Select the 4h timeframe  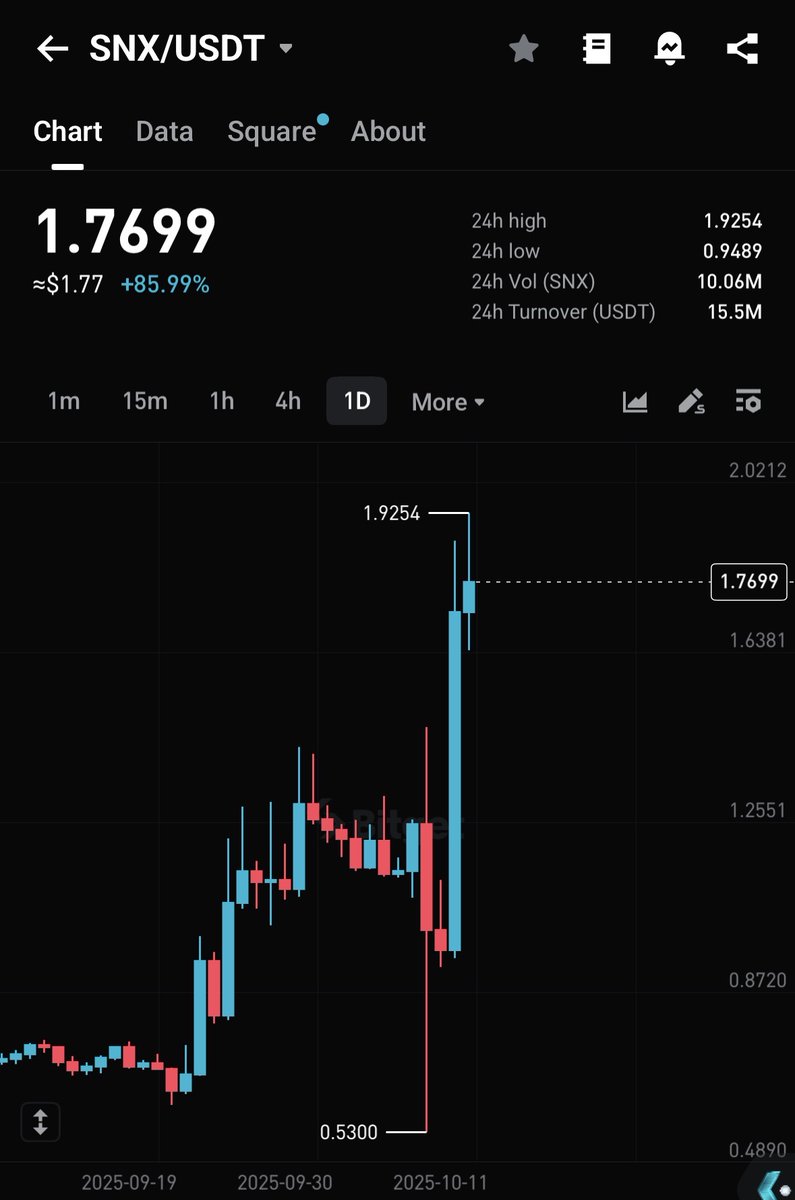coord(288,401)
